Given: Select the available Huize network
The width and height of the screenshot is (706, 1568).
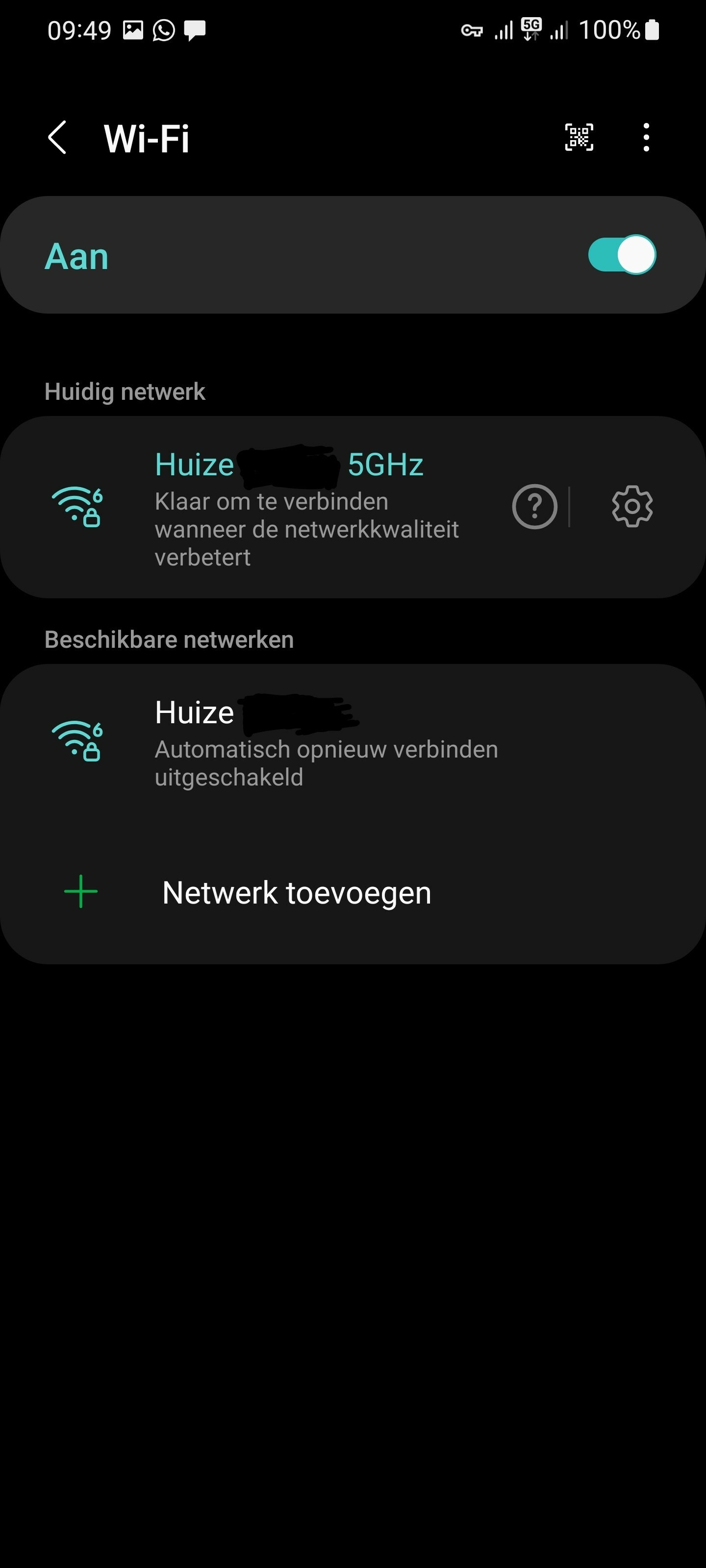Looking at the screenshot, I should tap(326, 744).
